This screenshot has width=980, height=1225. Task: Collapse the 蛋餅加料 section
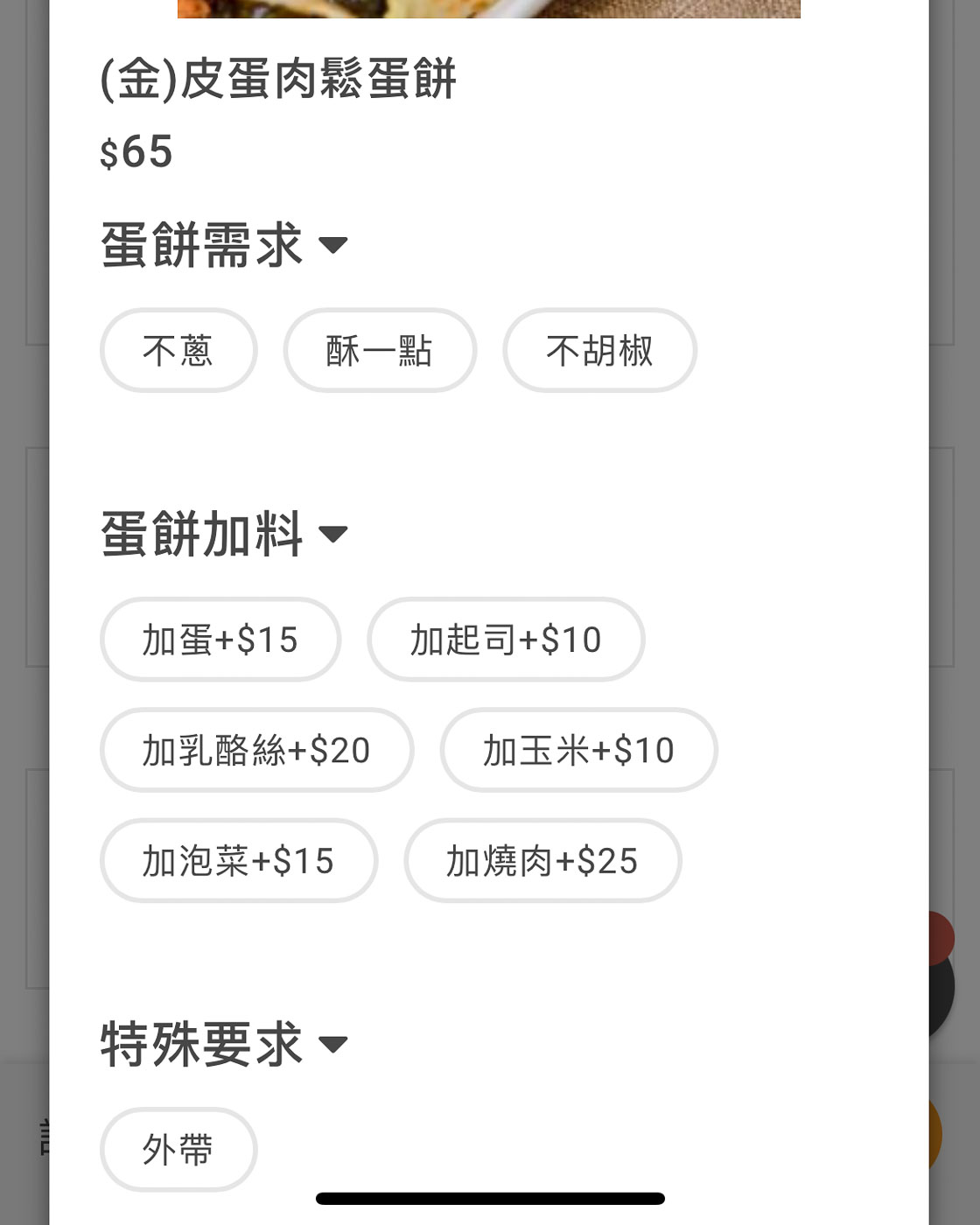pyautogui.click(x=332, y=534)
